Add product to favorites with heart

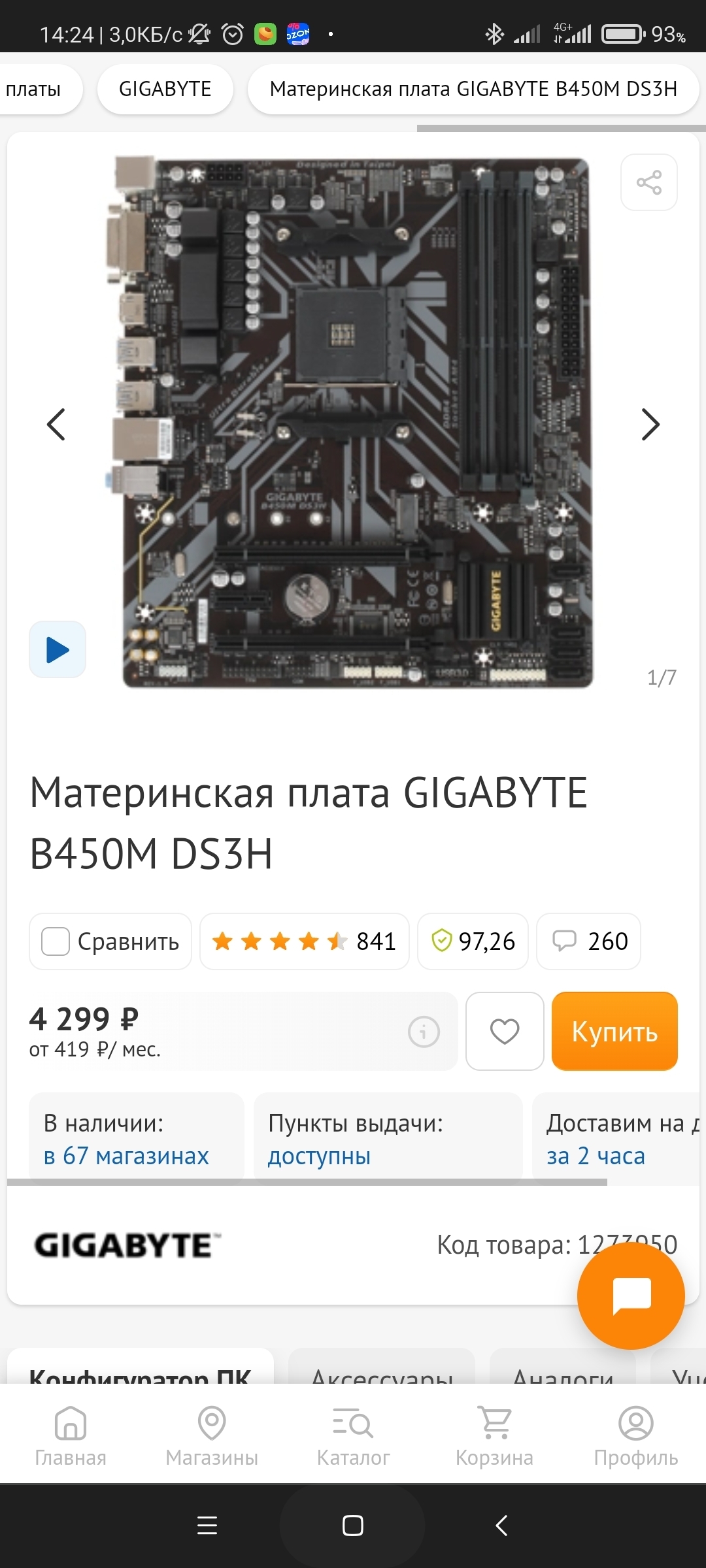pos(505,1032)
